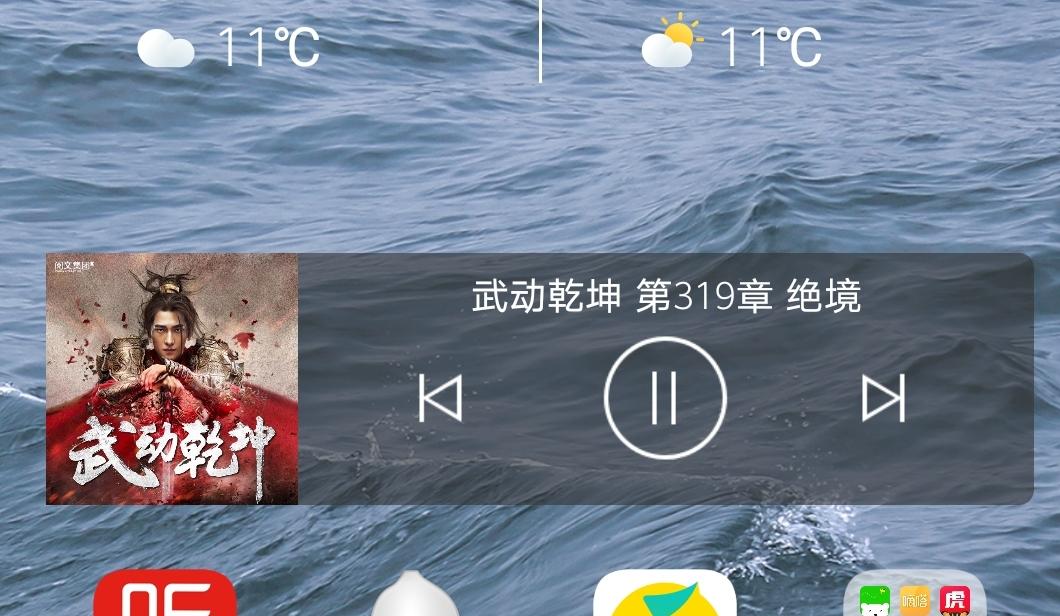
Task: Launch the yellow circle app icon
Action: click(x=665, y=597)
